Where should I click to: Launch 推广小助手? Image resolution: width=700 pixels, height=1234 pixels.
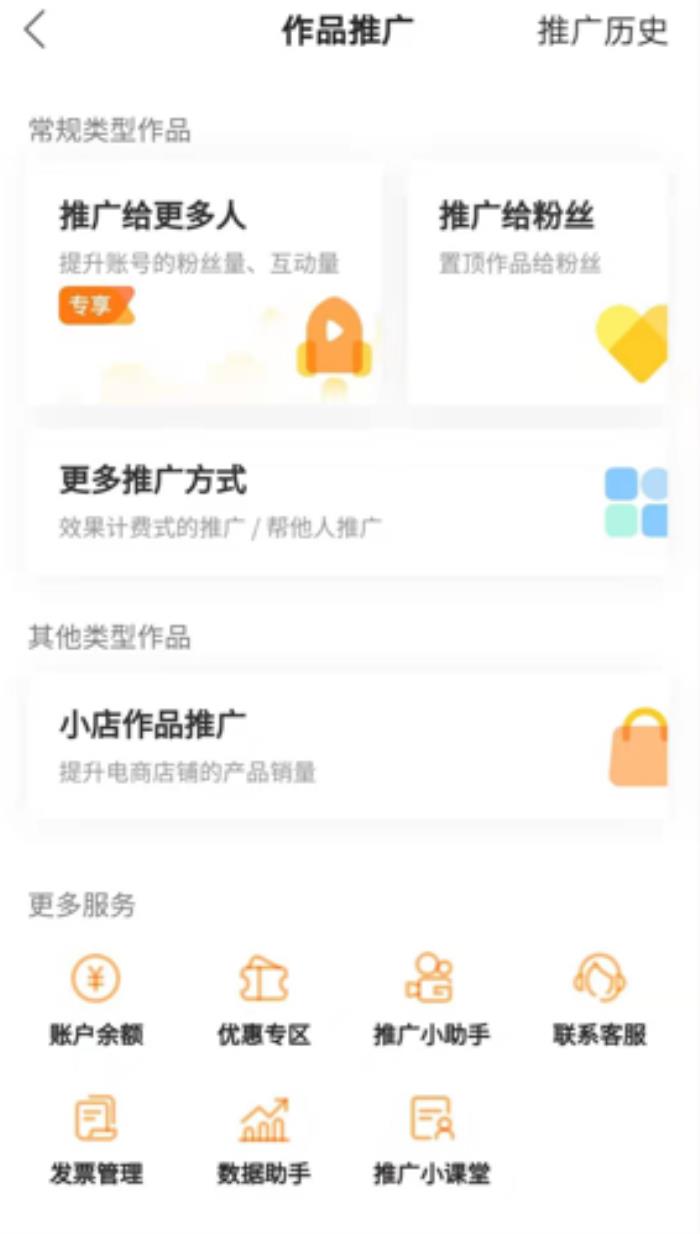(x=432, y=998)
